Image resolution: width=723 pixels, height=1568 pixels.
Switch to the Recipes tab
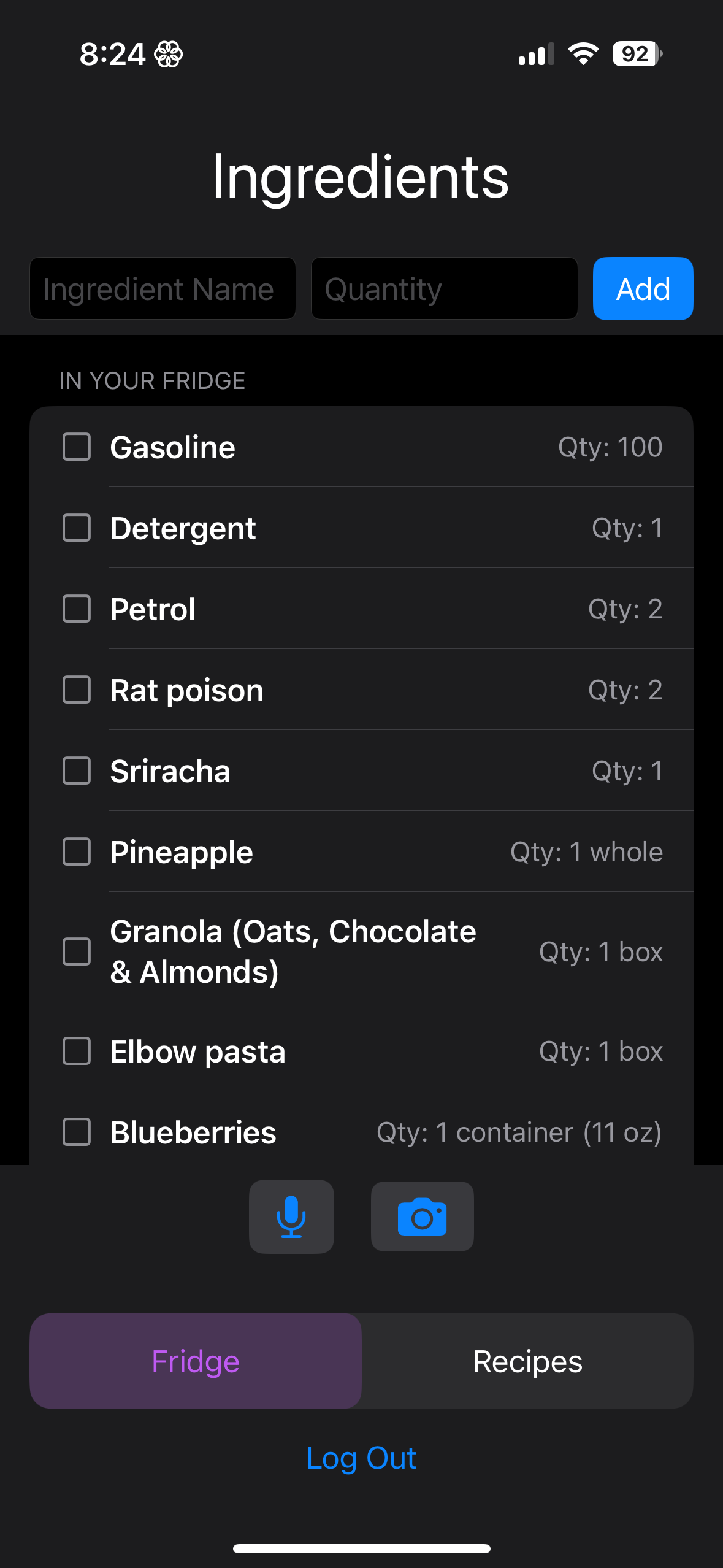point(527,1361)
